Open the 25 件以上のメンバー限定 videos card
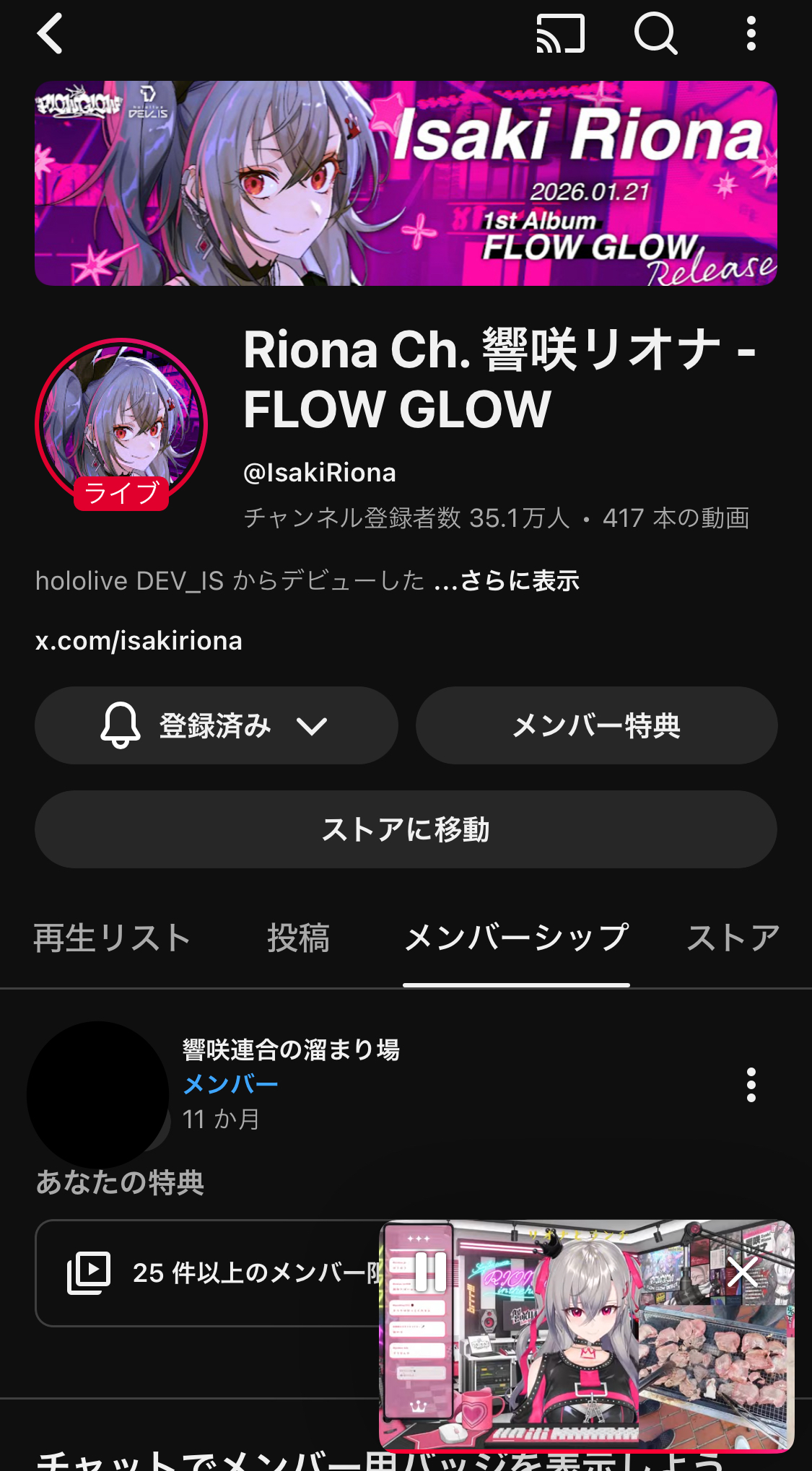The image size is (812, 1471). click(209, 1273)
